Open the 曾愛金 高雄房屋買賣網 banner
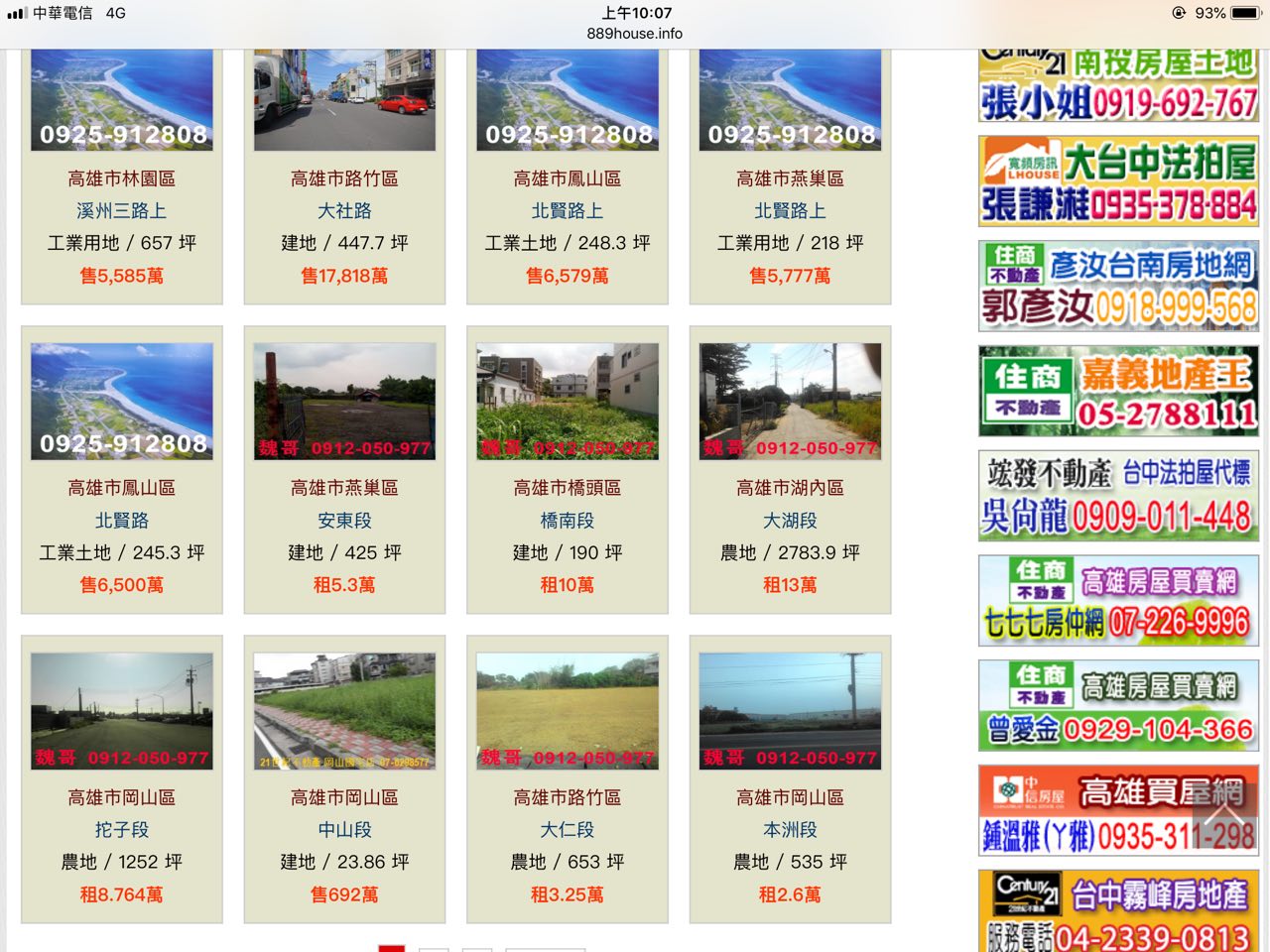 1119,705
